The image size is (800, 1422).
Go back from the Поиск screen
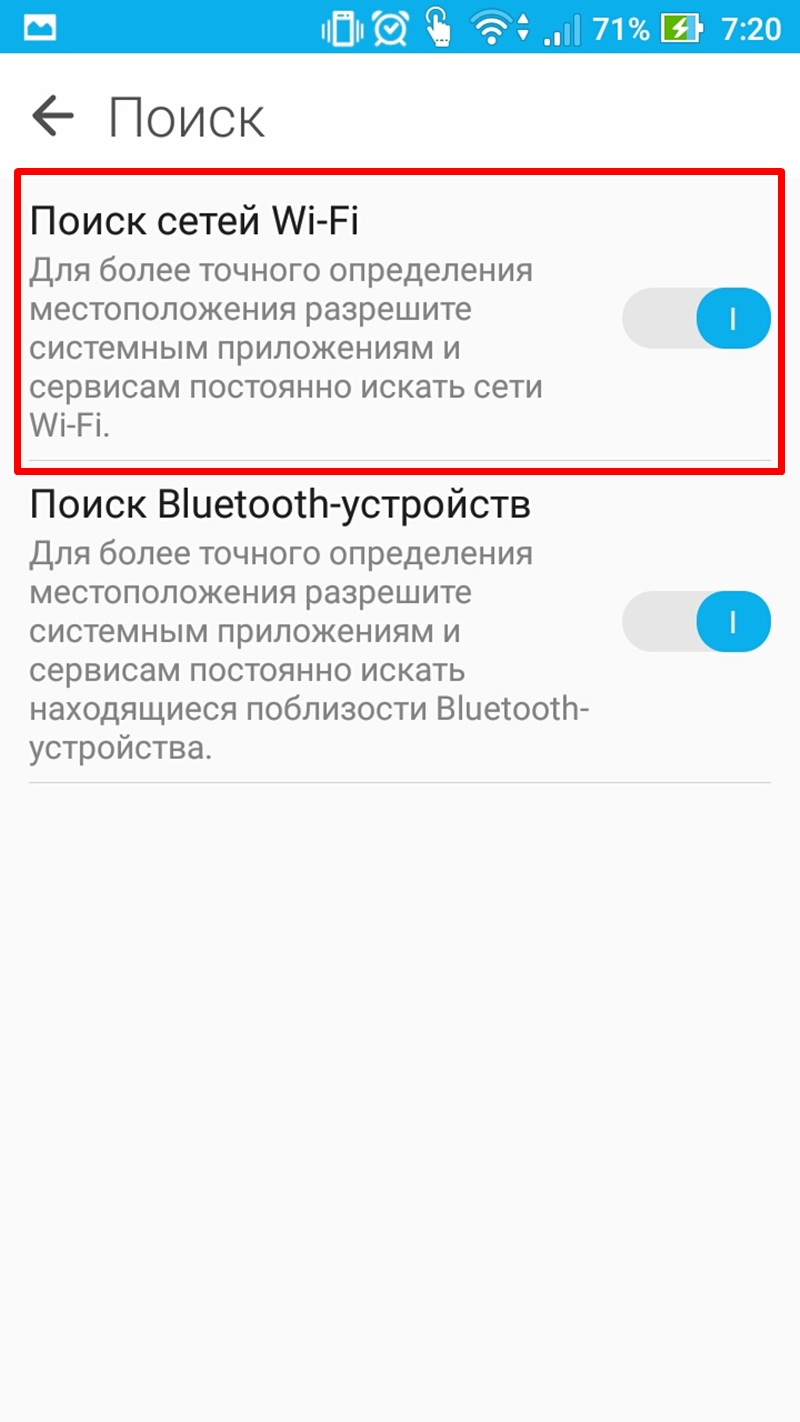53,117
